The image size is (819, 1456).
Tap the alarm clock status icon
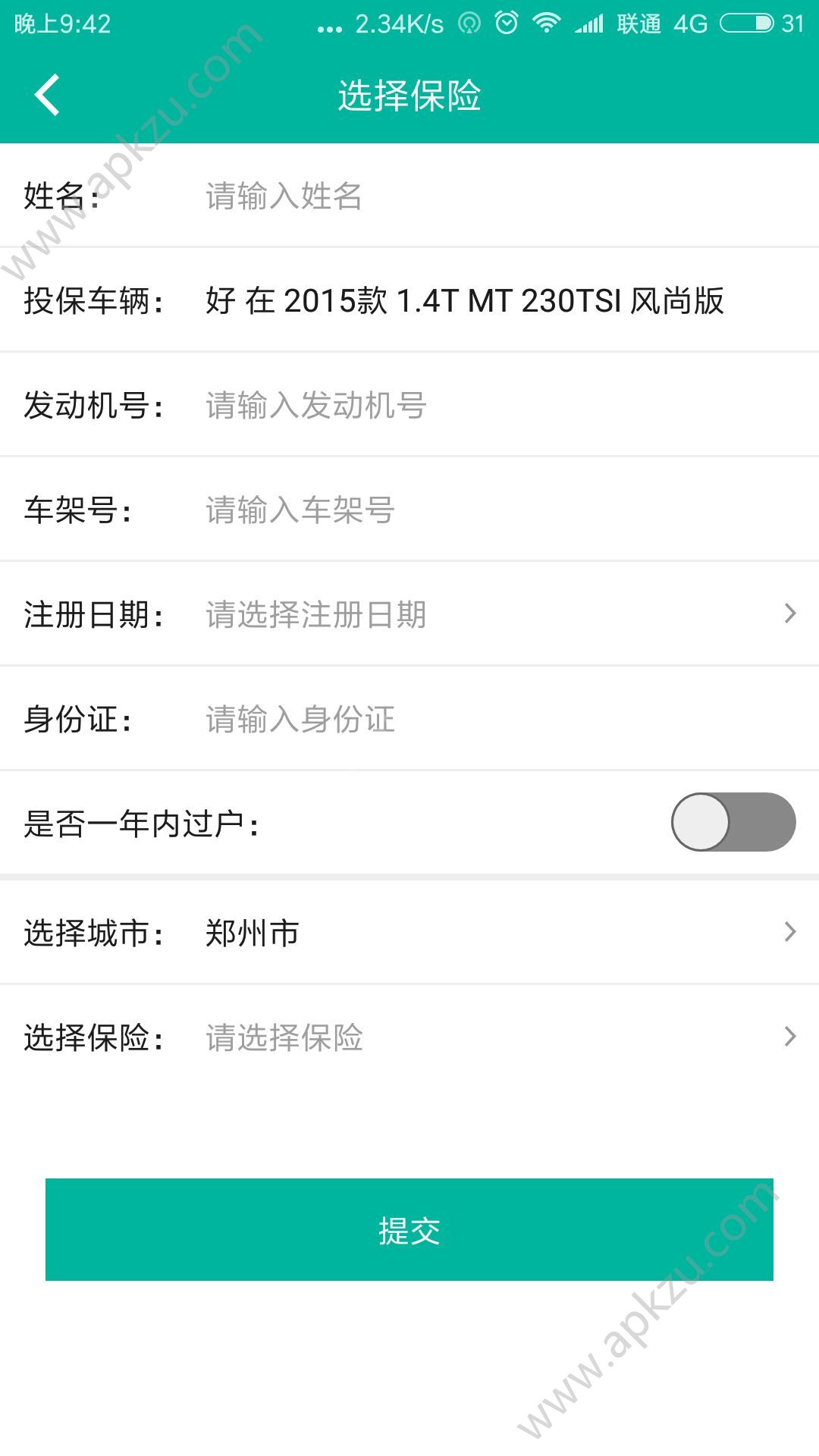point(507,24)
